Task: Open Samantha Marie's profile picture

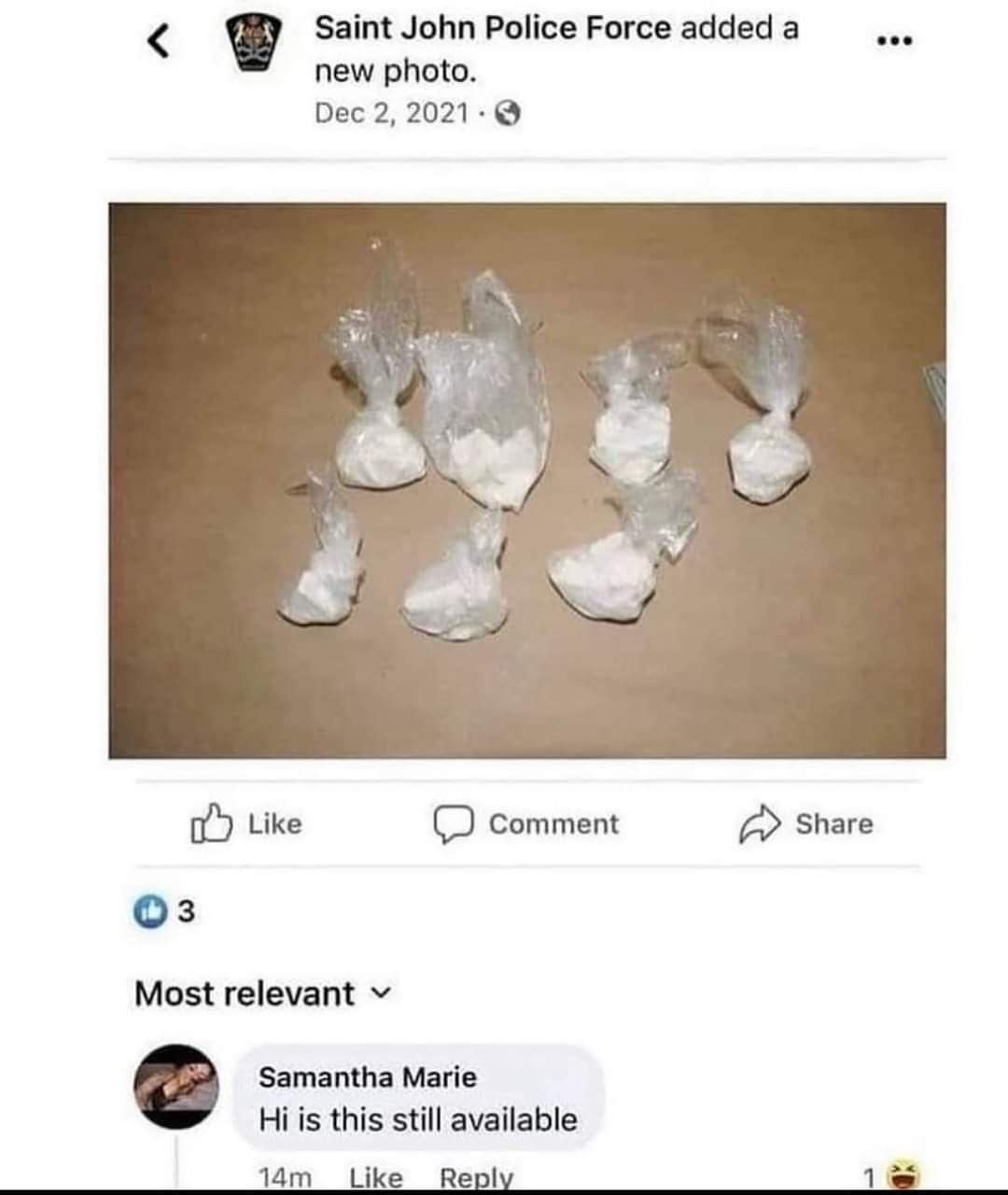Action: pyautogui.click(x=177, y=1087)
